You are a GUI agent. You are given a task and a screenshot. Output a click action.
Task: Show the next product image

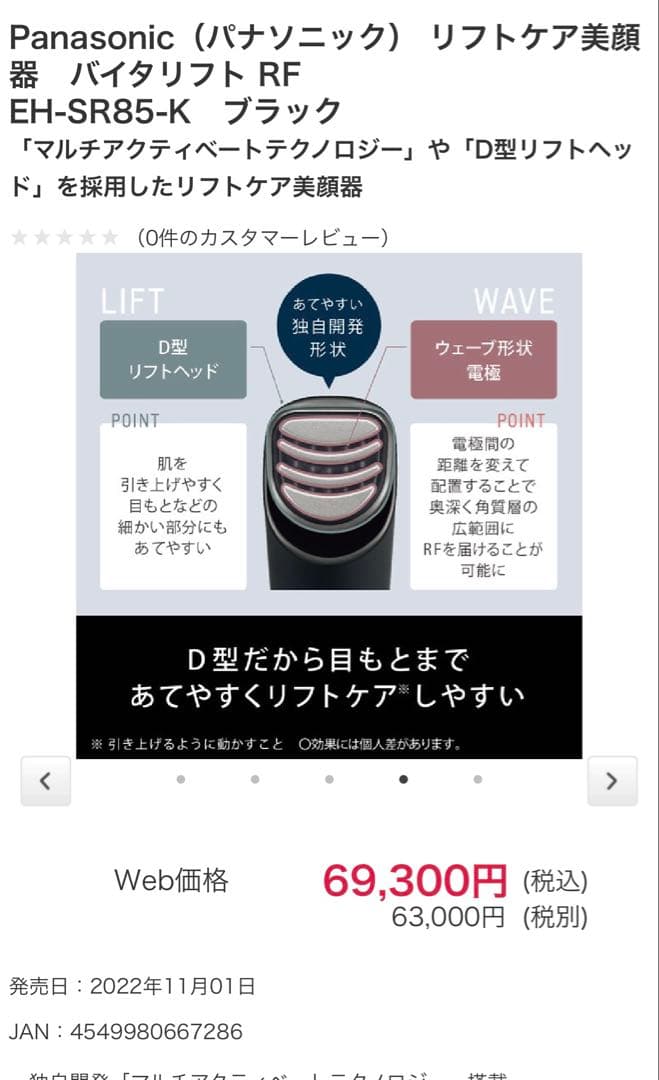tap(612, 781)
